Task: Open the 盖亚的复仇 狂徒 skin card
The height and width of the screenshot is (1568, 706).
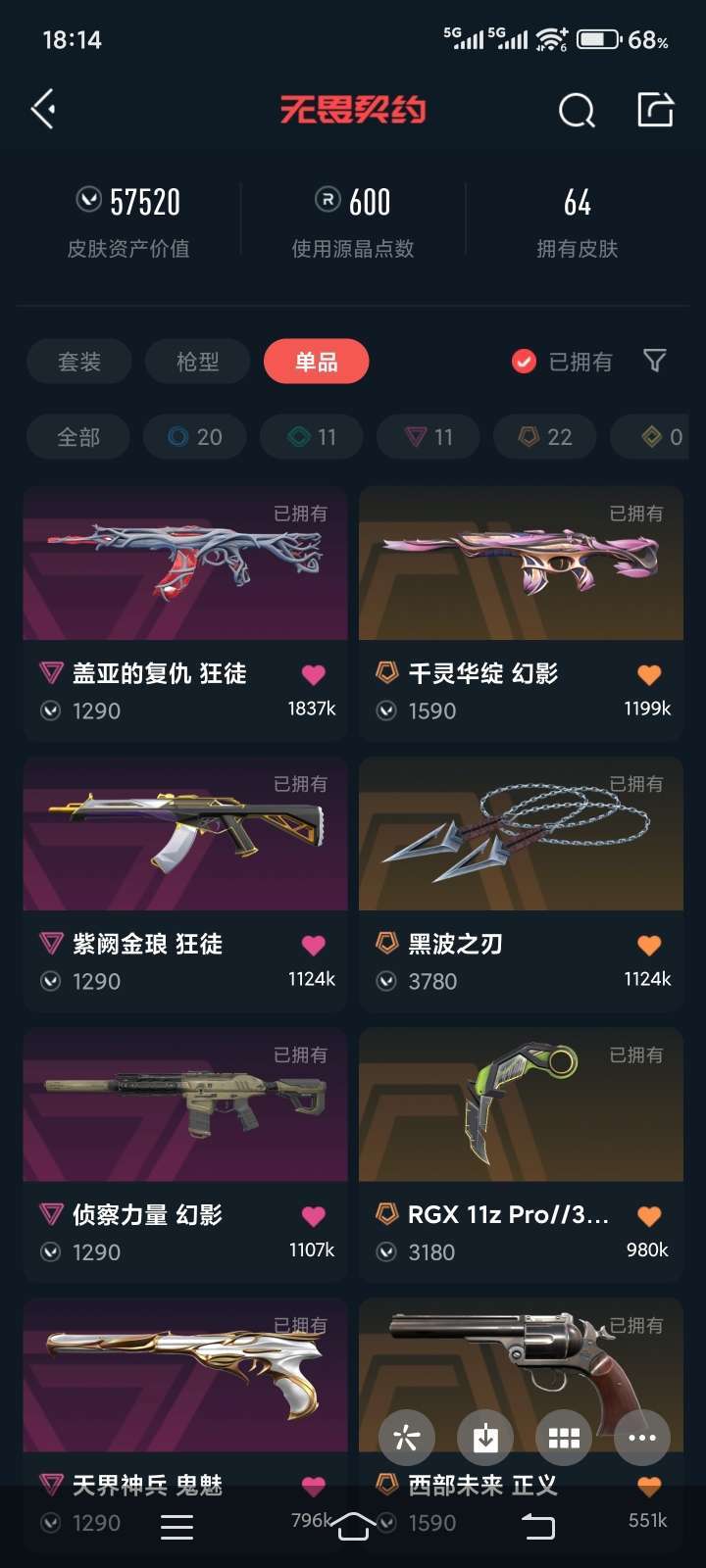Action: 185,612
